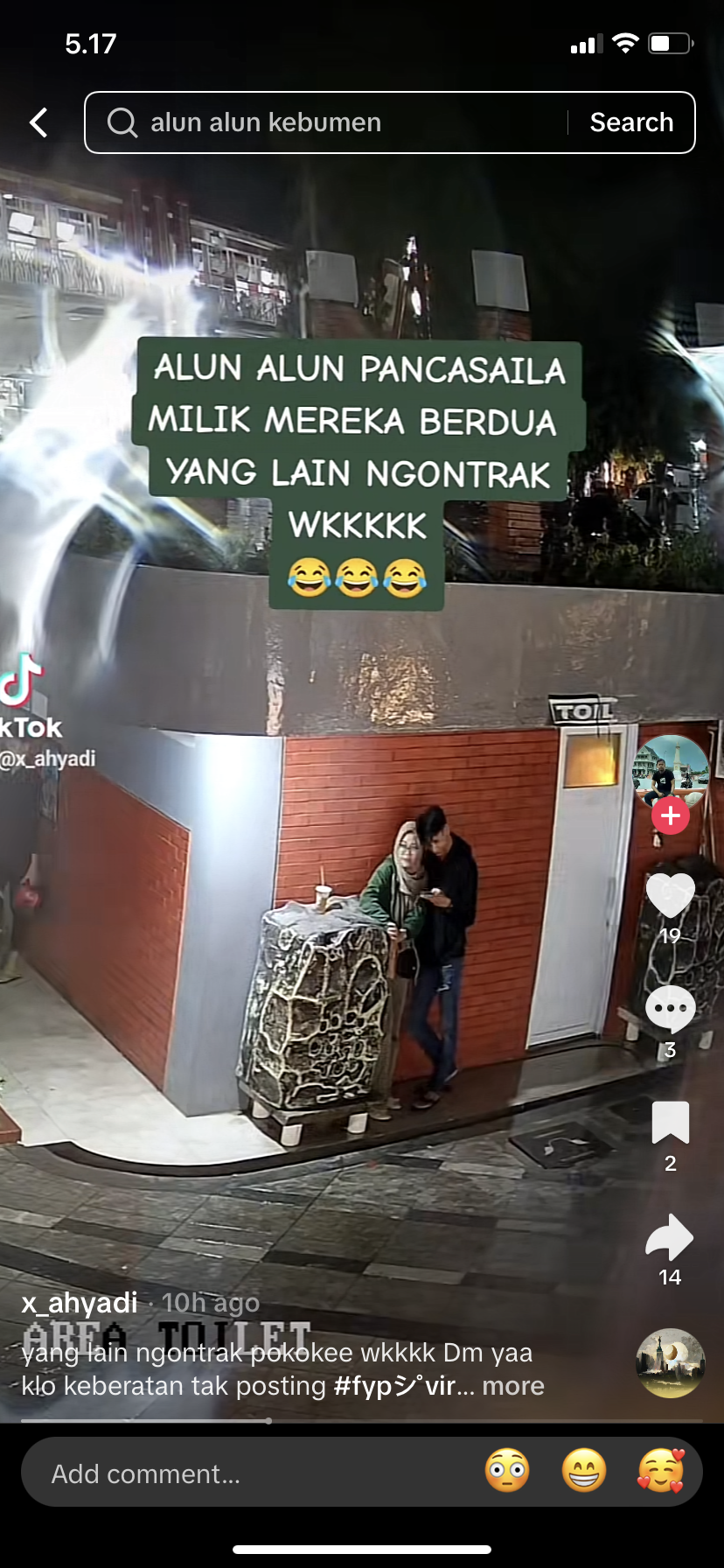The height and width of the screenshot is (1568, 724).
Task: Open the spinning sound disc
Action: 670,1363
